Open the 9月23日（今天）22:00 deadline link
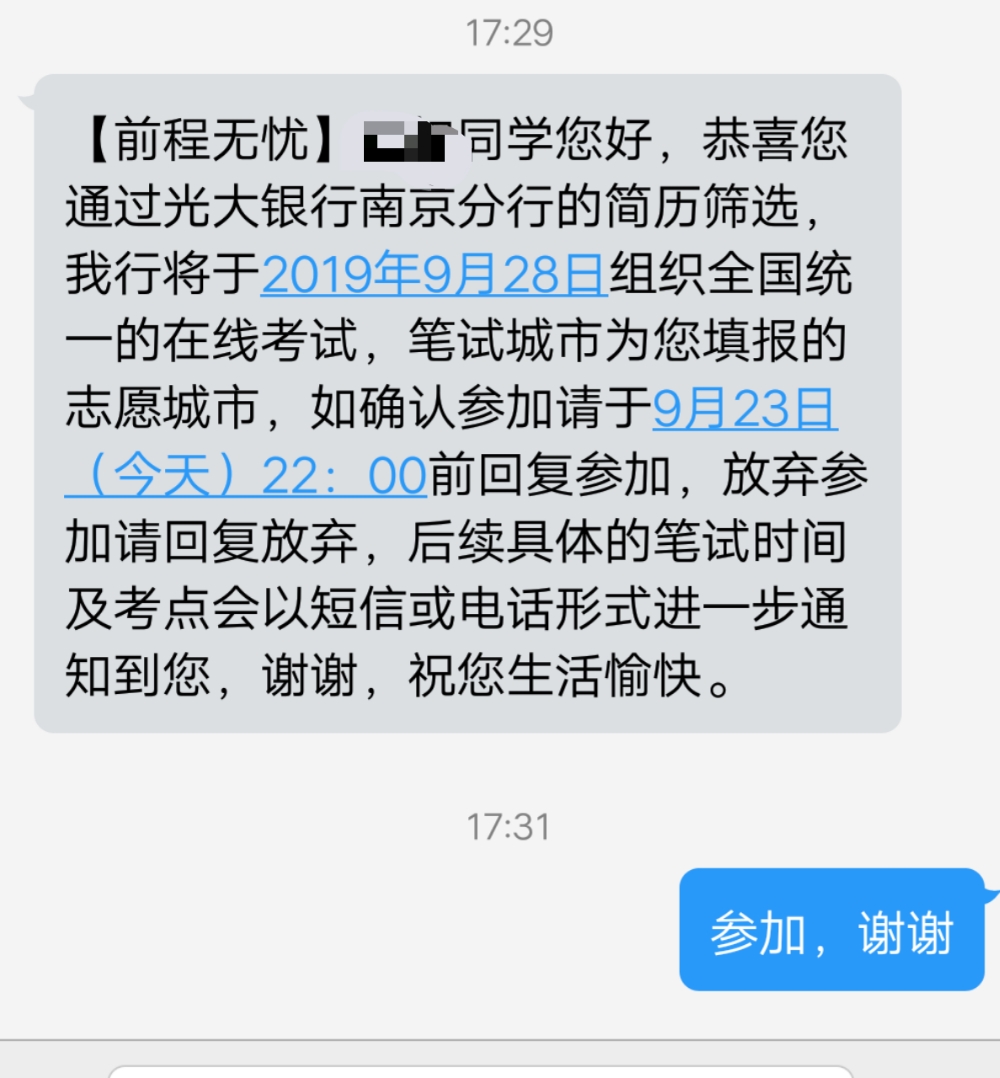 (x=744, y=410)
